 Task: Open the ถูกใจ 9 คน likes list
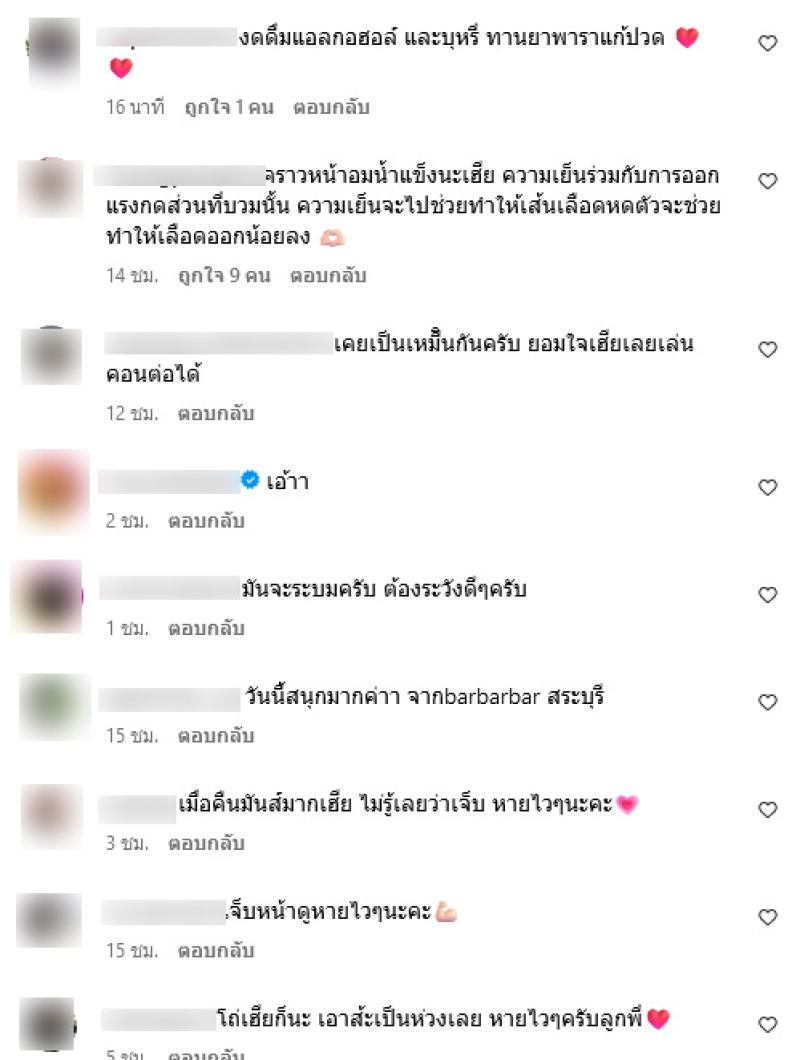pos(227,275)
